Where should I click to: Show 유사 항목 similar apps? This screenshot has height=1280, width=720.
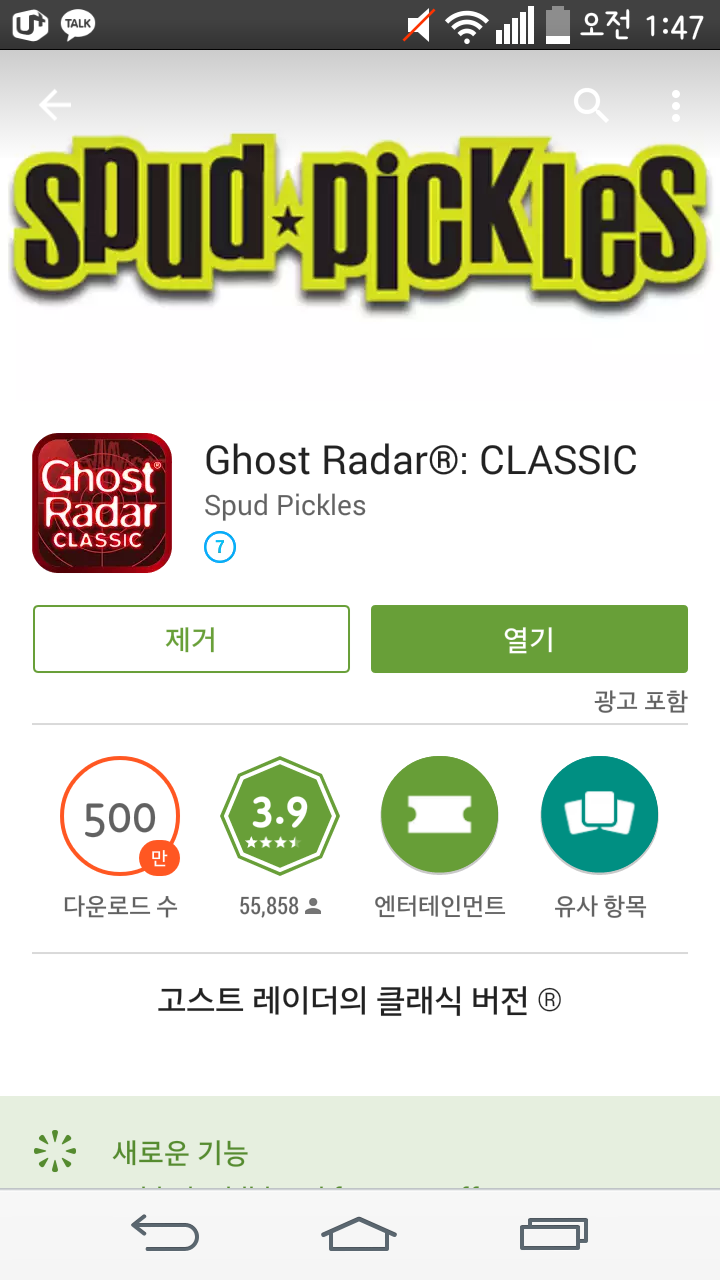(600, 816)
